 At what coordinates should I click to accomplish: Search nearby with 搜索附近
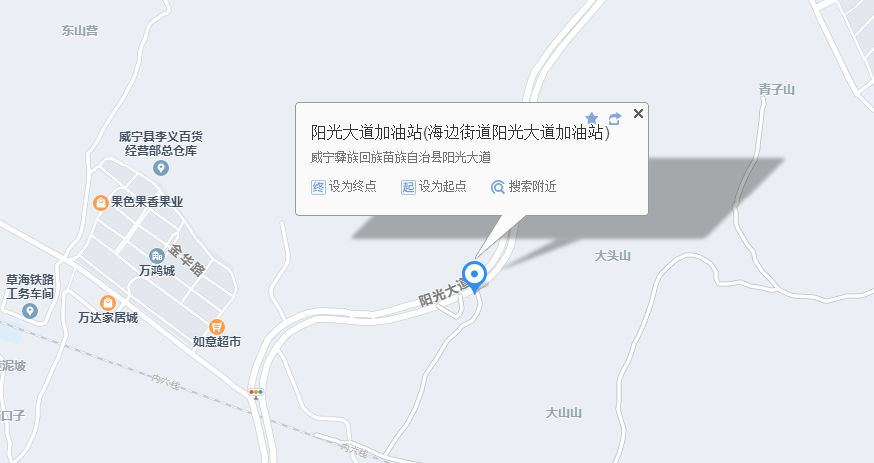[523, 186]
